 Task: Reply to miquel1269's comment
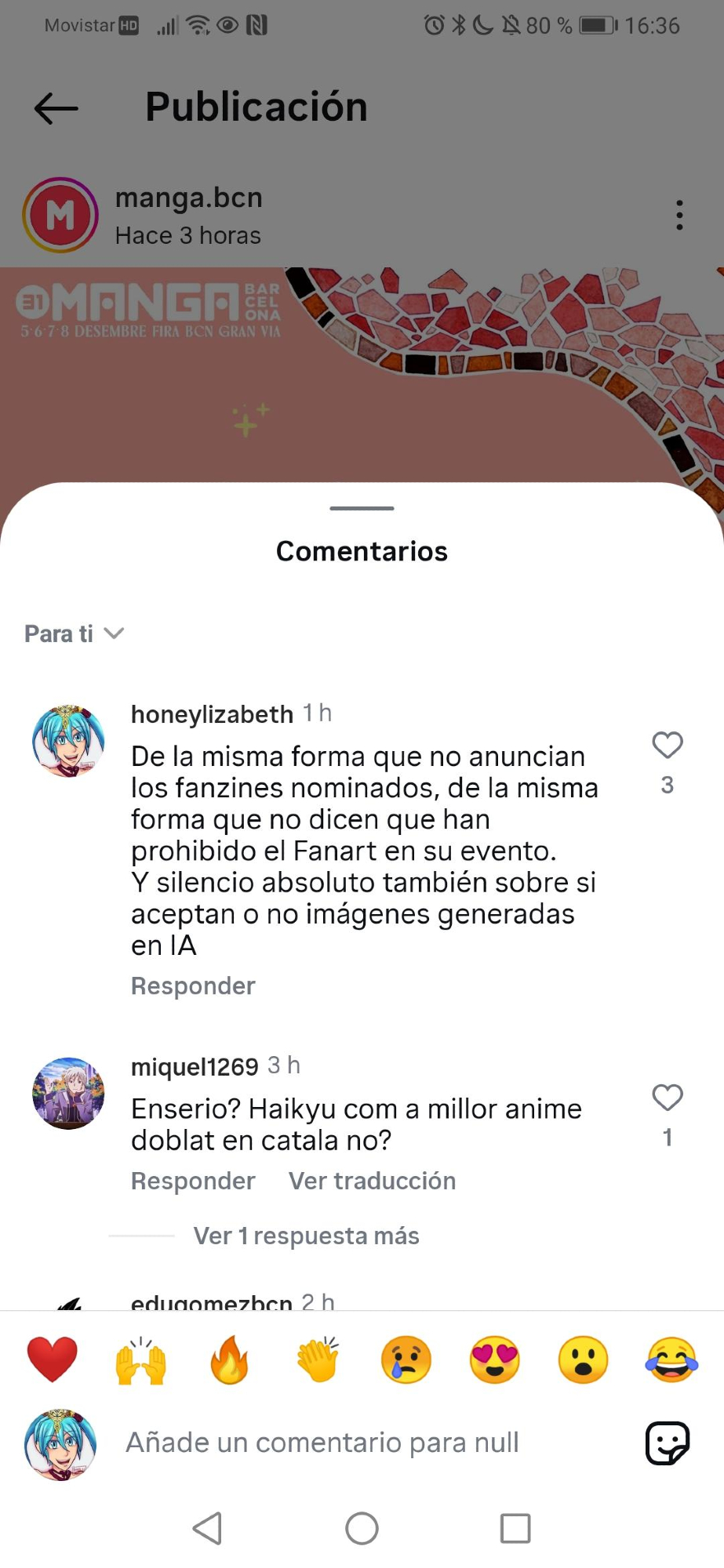[x=193, y=1181]
